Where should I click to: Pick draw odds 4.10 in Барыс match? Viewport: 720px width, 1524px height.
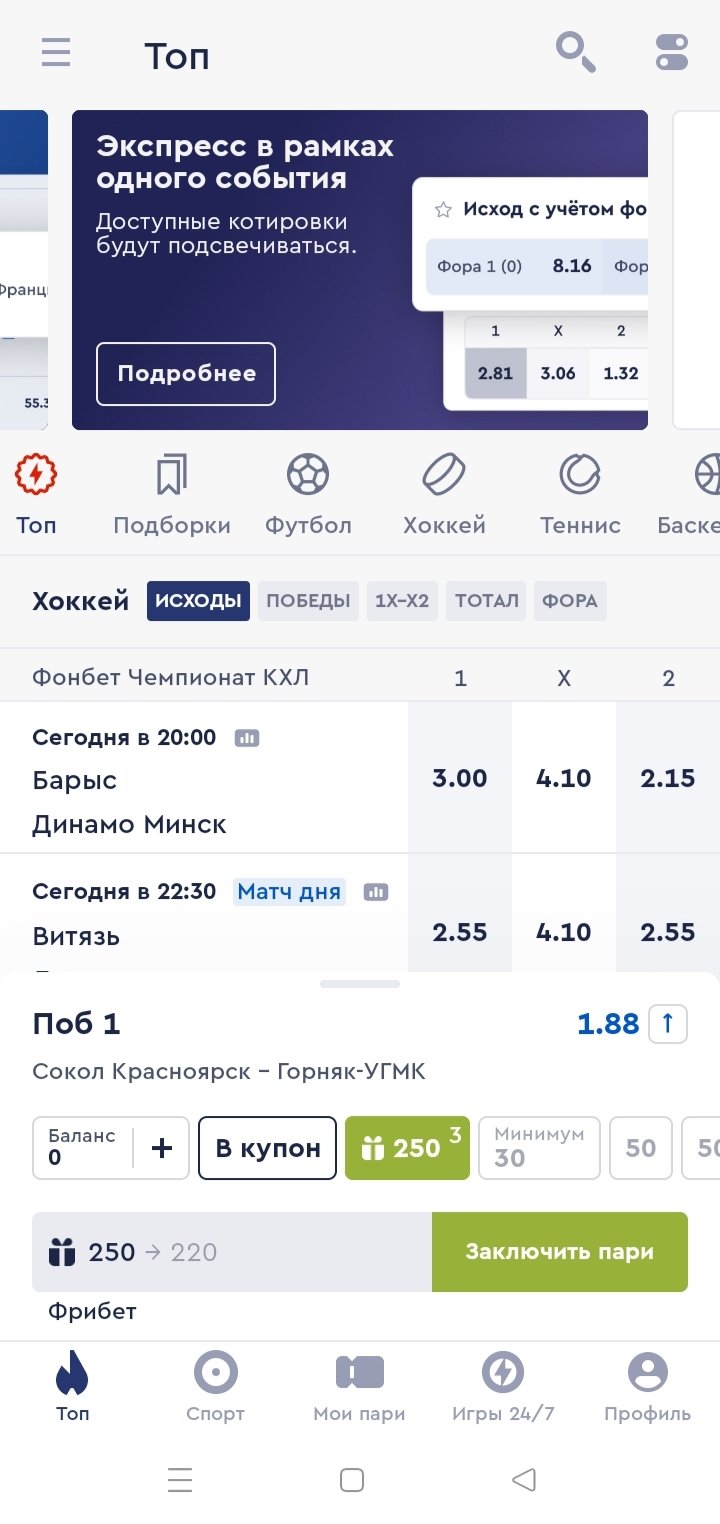pos(564,778)
